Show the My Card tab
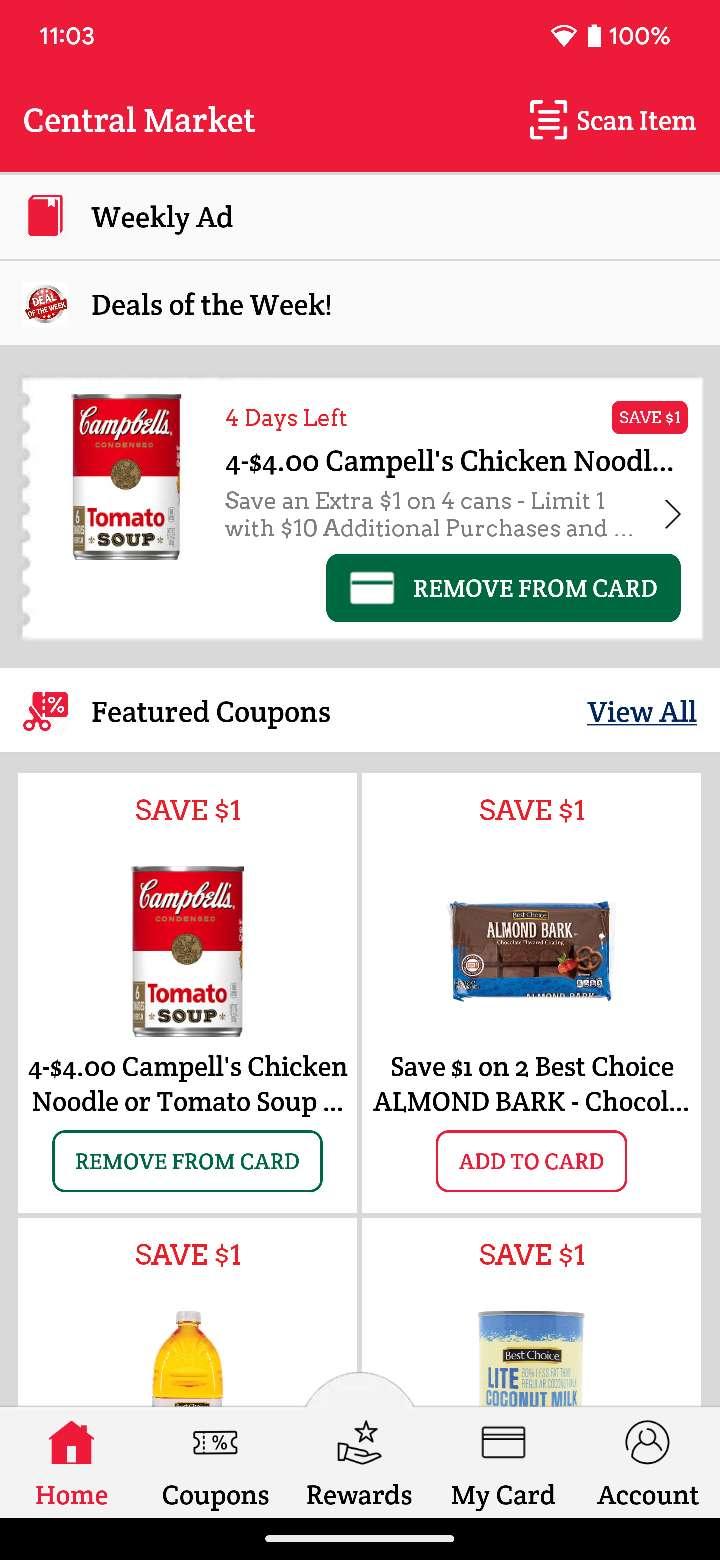Screen dimensions: 720x1560 click(x=503, y=1466)
